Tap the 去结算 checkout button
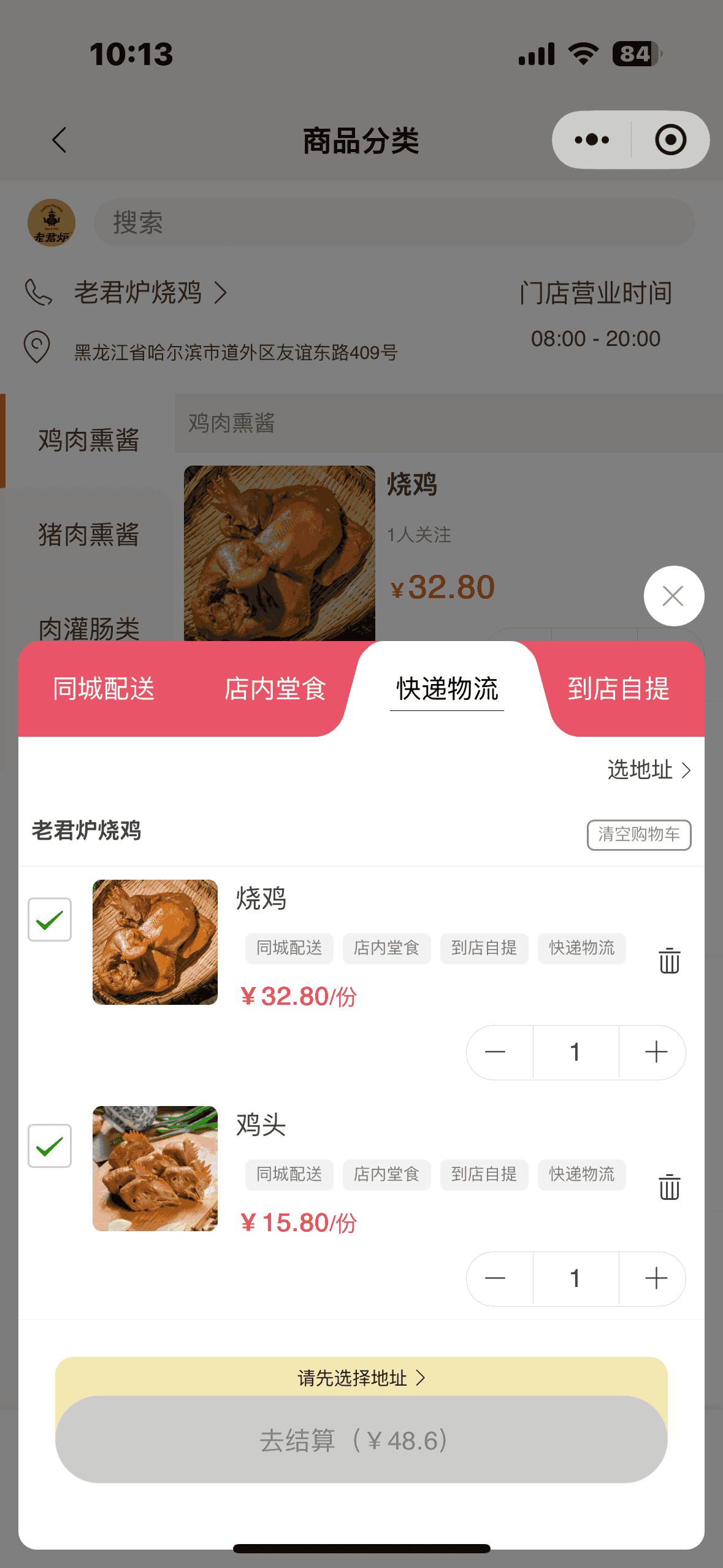 click(361, 1440)
